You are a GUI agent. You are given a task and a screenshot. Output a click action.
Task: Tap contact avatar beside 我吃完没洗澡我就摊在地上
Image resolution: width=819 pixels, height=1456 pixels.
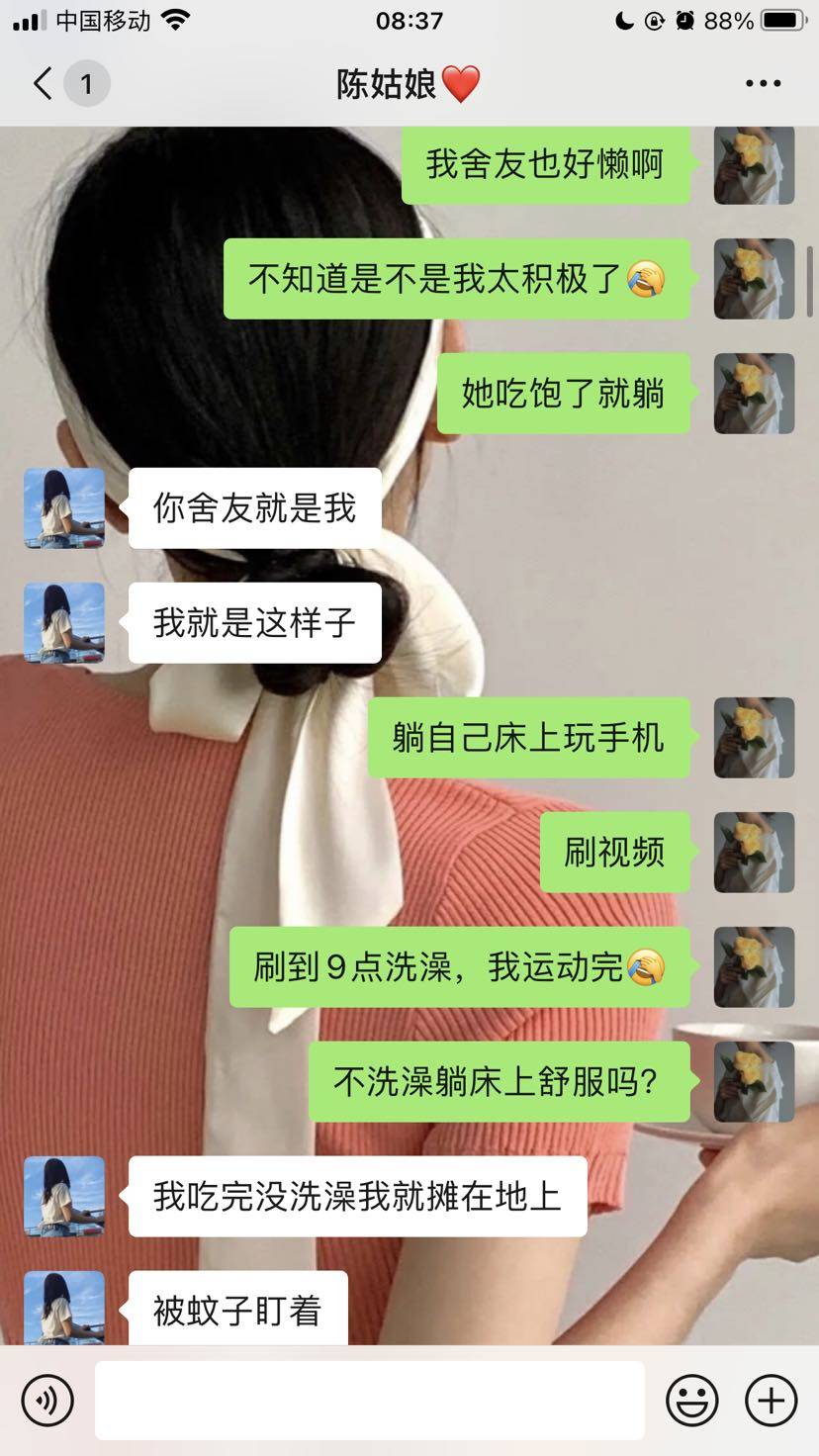64,1196
